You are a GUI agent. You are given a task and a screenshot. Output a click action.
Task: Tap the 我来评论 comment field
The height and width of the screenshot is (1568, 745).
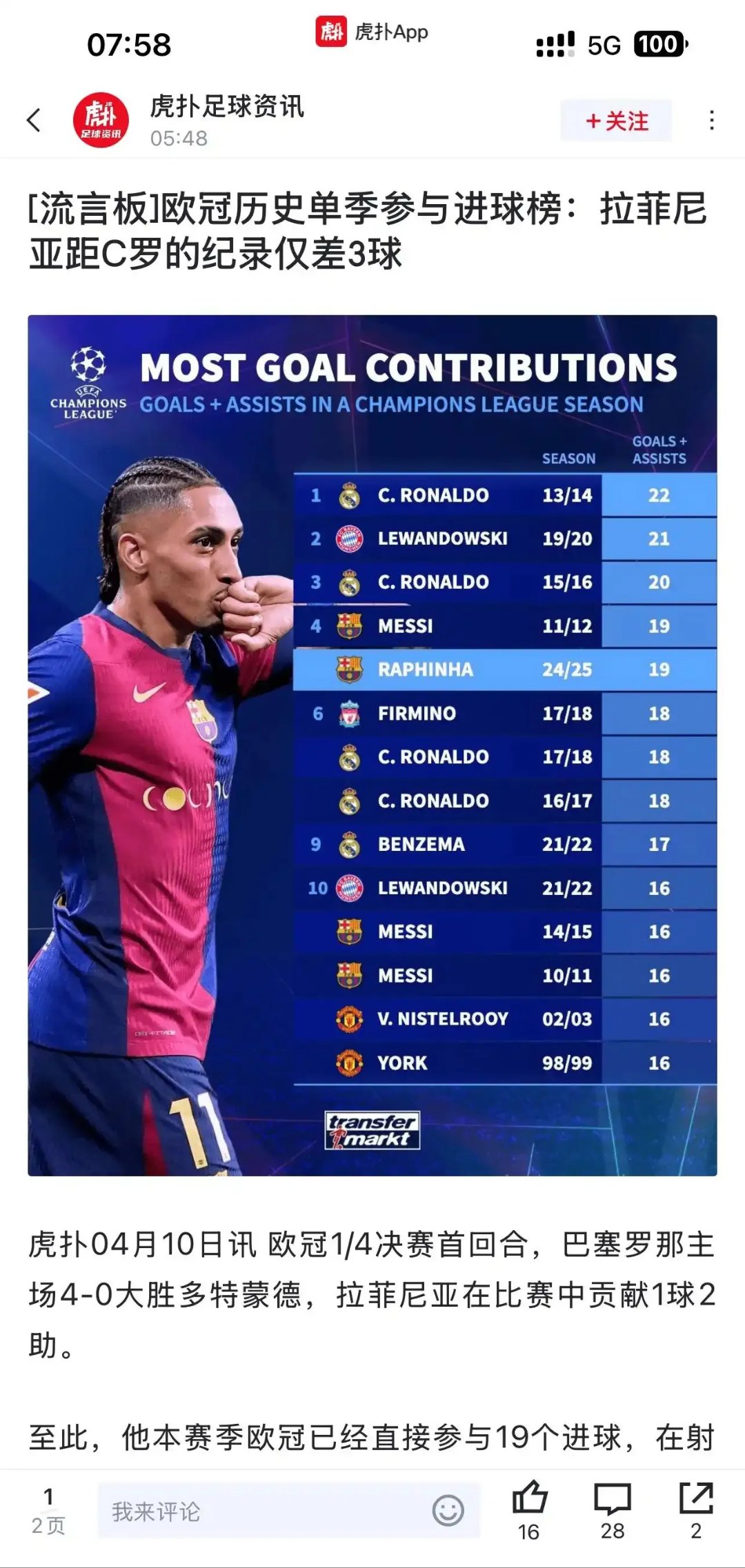click(262, 1511)
